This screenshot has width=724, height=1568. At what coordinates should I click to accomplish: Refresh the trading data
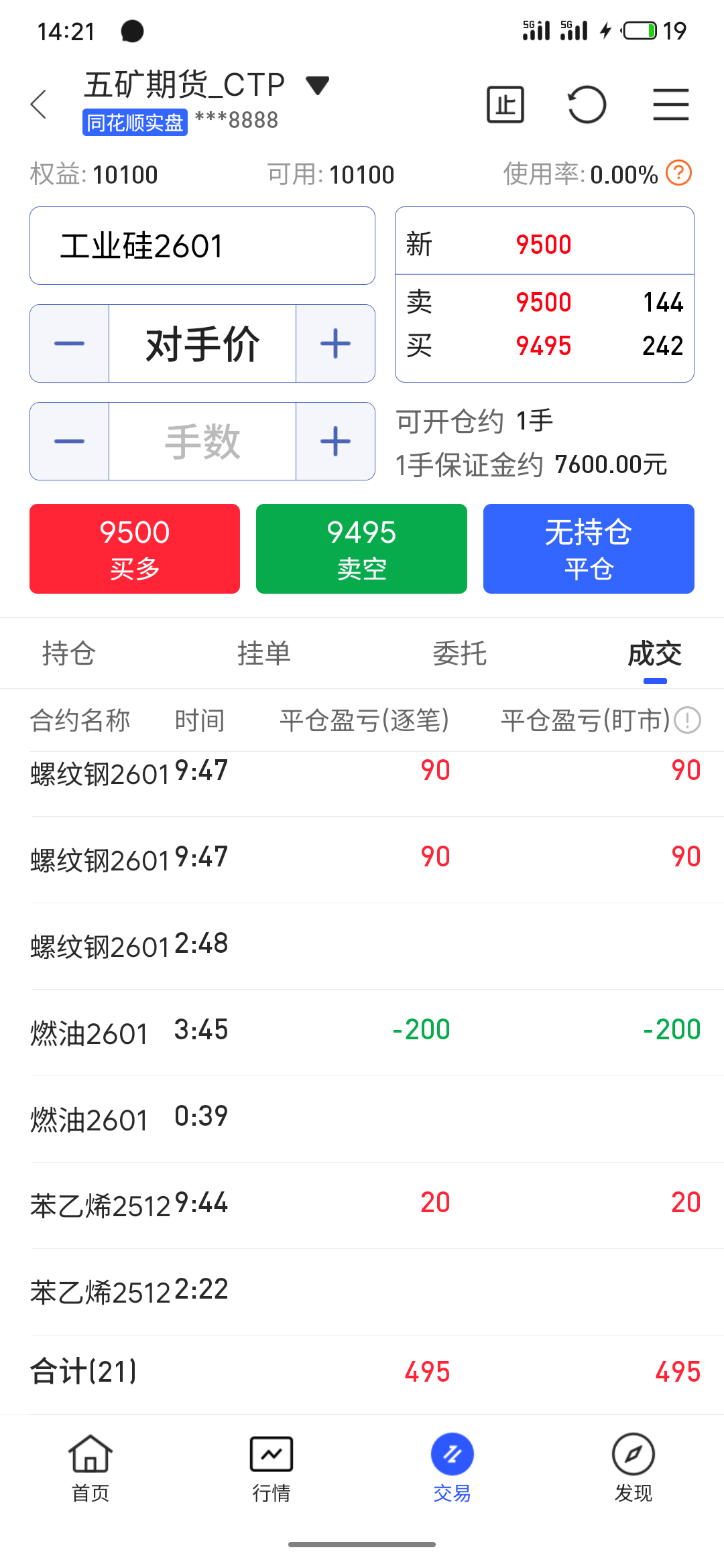587,105
